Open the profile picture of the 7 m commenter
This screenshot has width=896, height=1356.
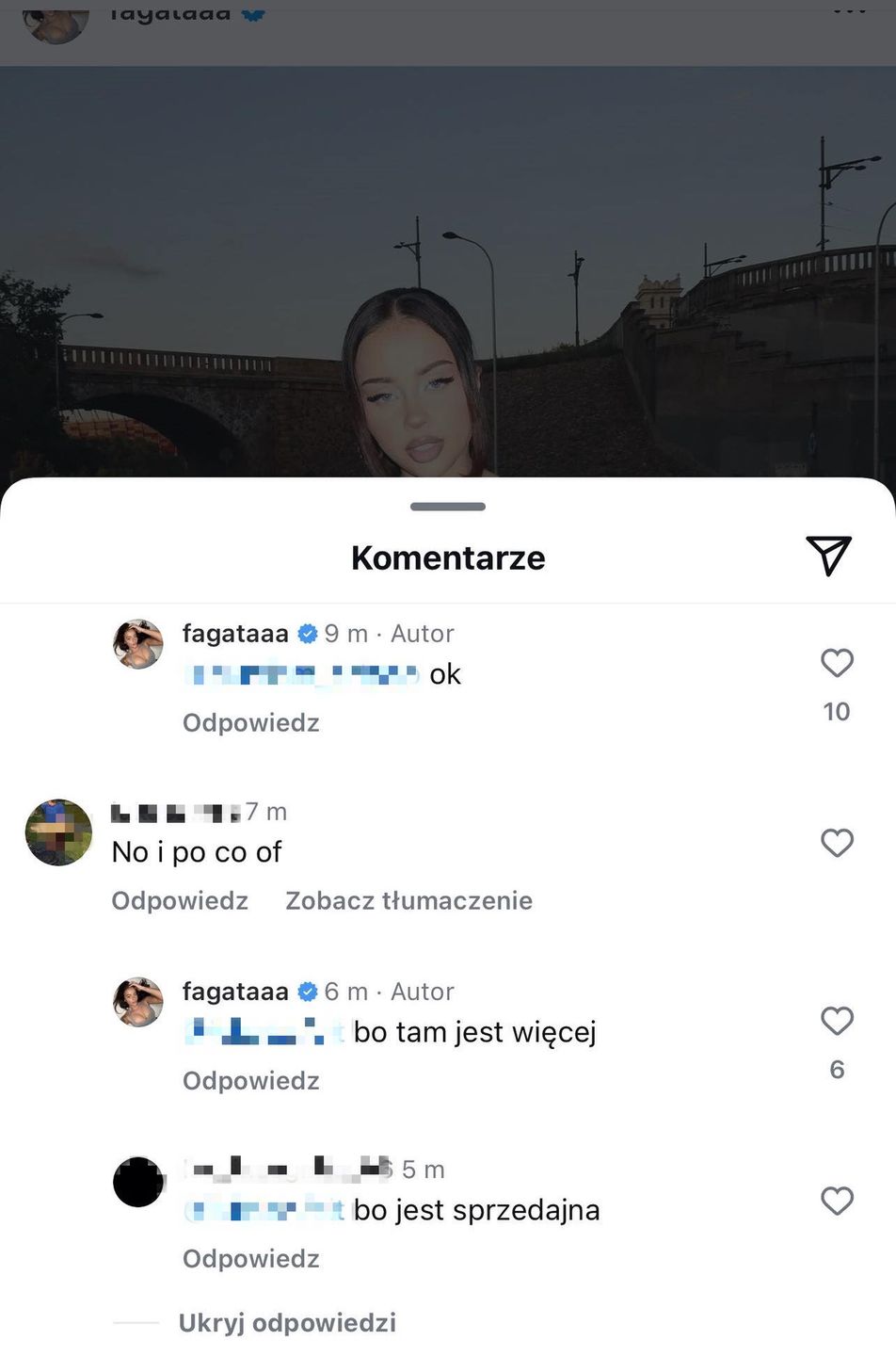tap(58, 832)
